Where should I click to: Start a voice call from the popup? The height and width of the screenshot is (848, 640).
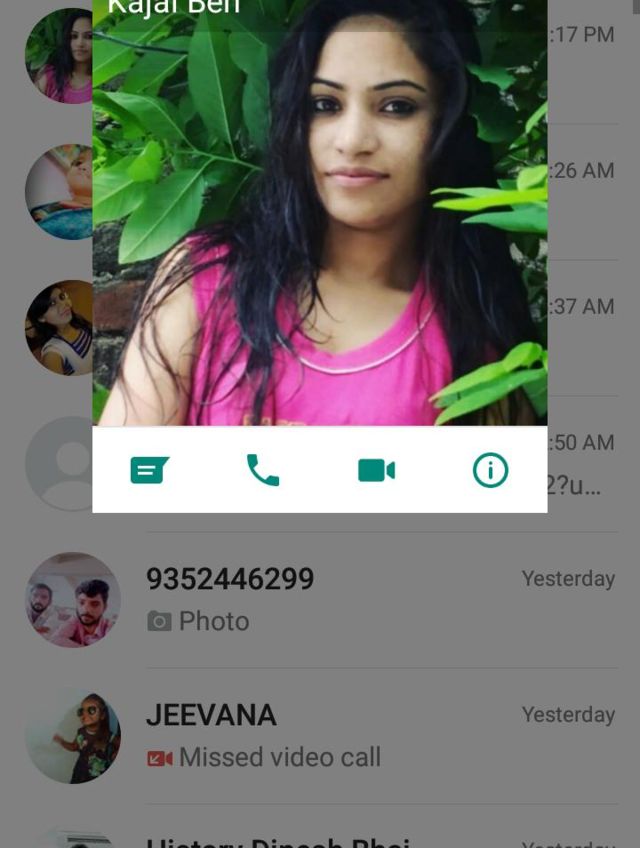tap(263, 470)
